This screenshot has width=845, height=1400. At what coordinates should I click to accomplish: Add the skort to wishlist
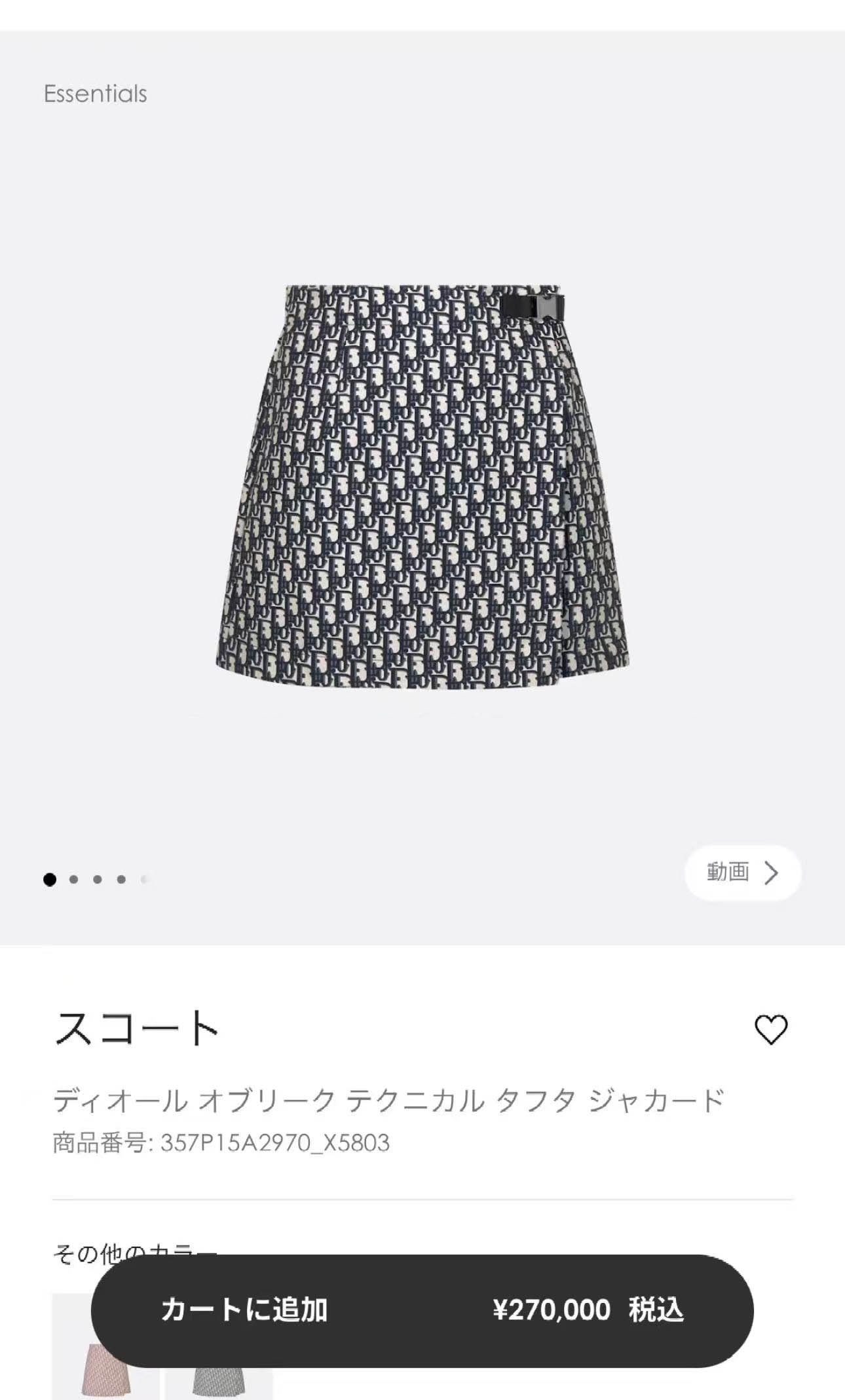click(771, 1029)
